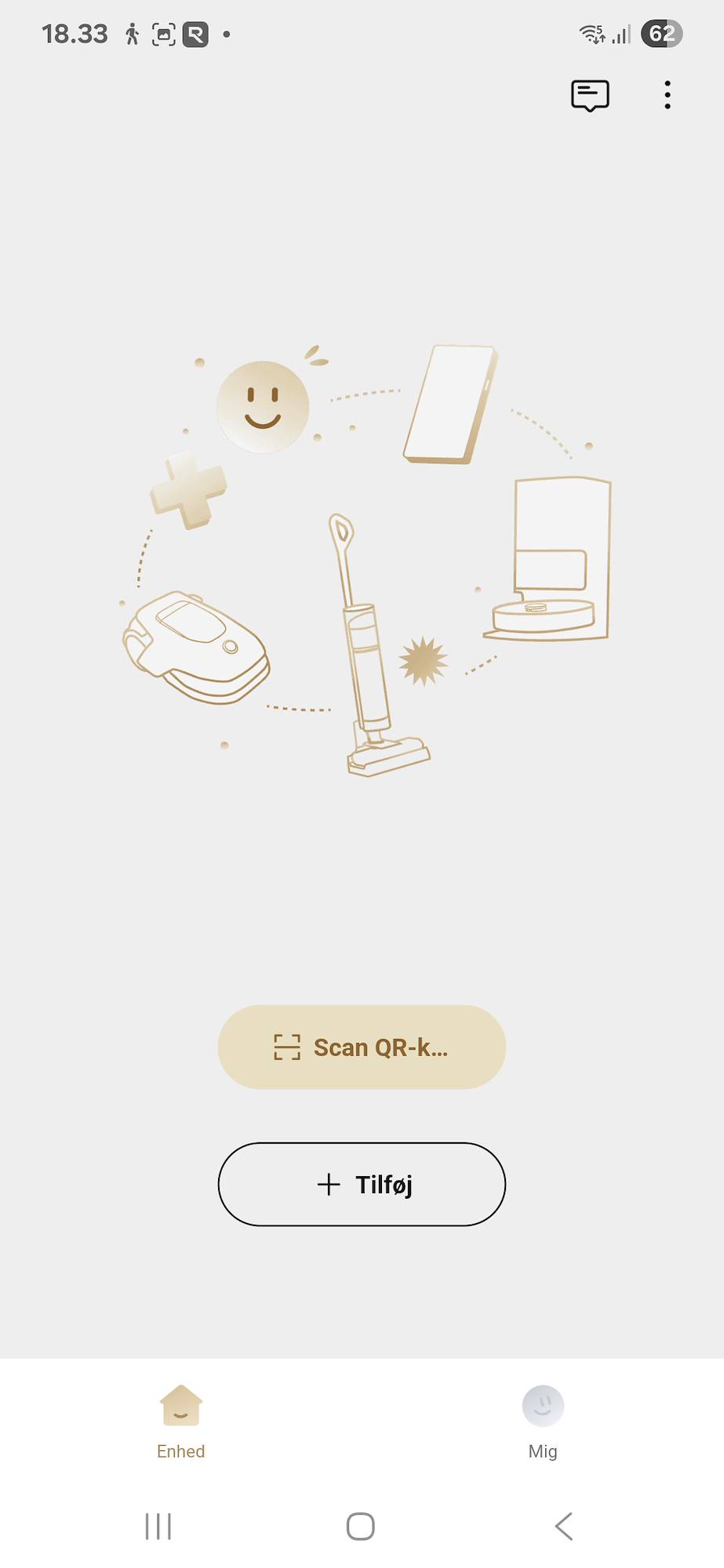Image resolution: width=724 pixels, height=1568 pixels.
Task: Switch to the Mig tab
Action: point(543,1421)
